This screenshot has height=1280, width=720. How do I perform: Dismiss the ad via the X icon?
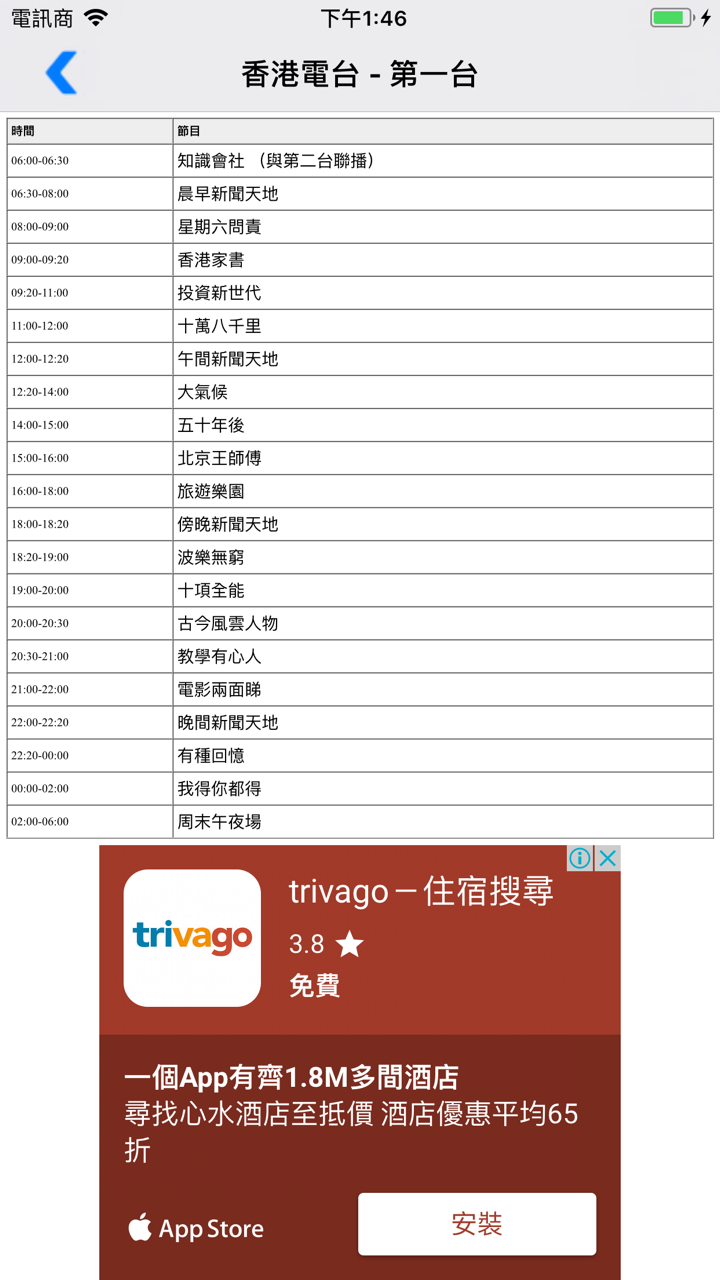coord(608,858)
